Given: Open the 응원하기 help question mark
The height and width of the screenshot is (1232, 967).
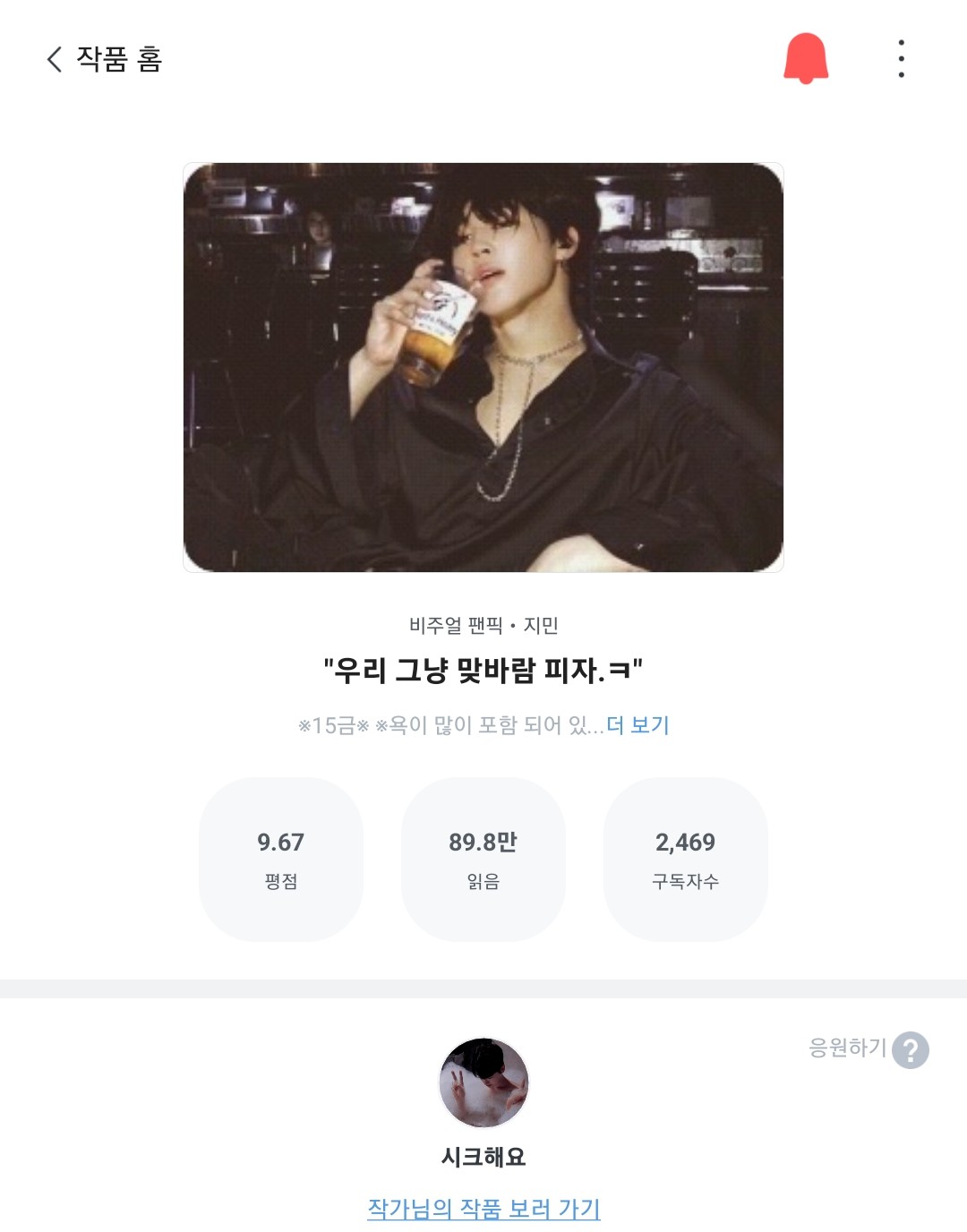Looking at the screenshot, I should tap(911, 1050).
